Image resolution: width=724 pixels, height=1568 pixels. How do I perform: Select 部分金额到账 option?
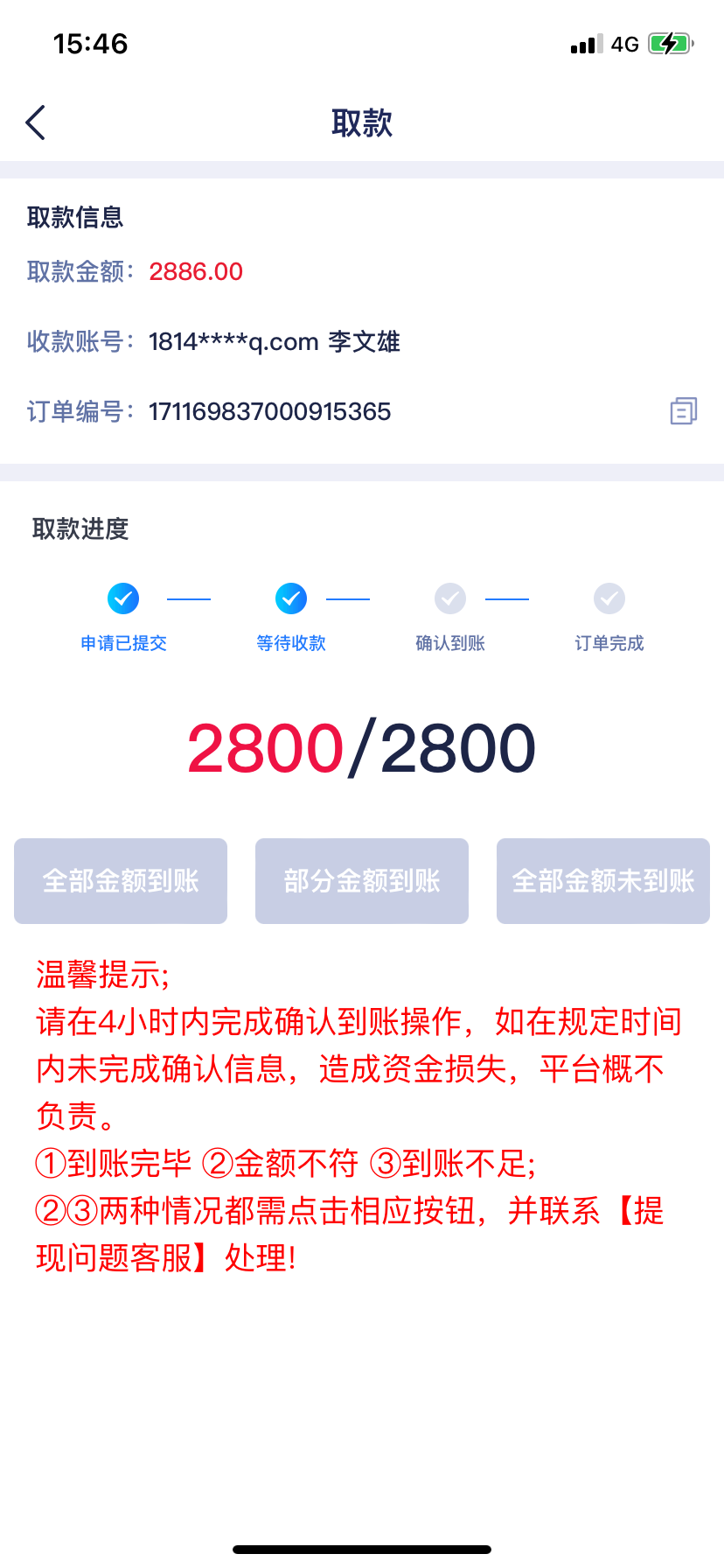pyautogui.click(x=361, y=880)
